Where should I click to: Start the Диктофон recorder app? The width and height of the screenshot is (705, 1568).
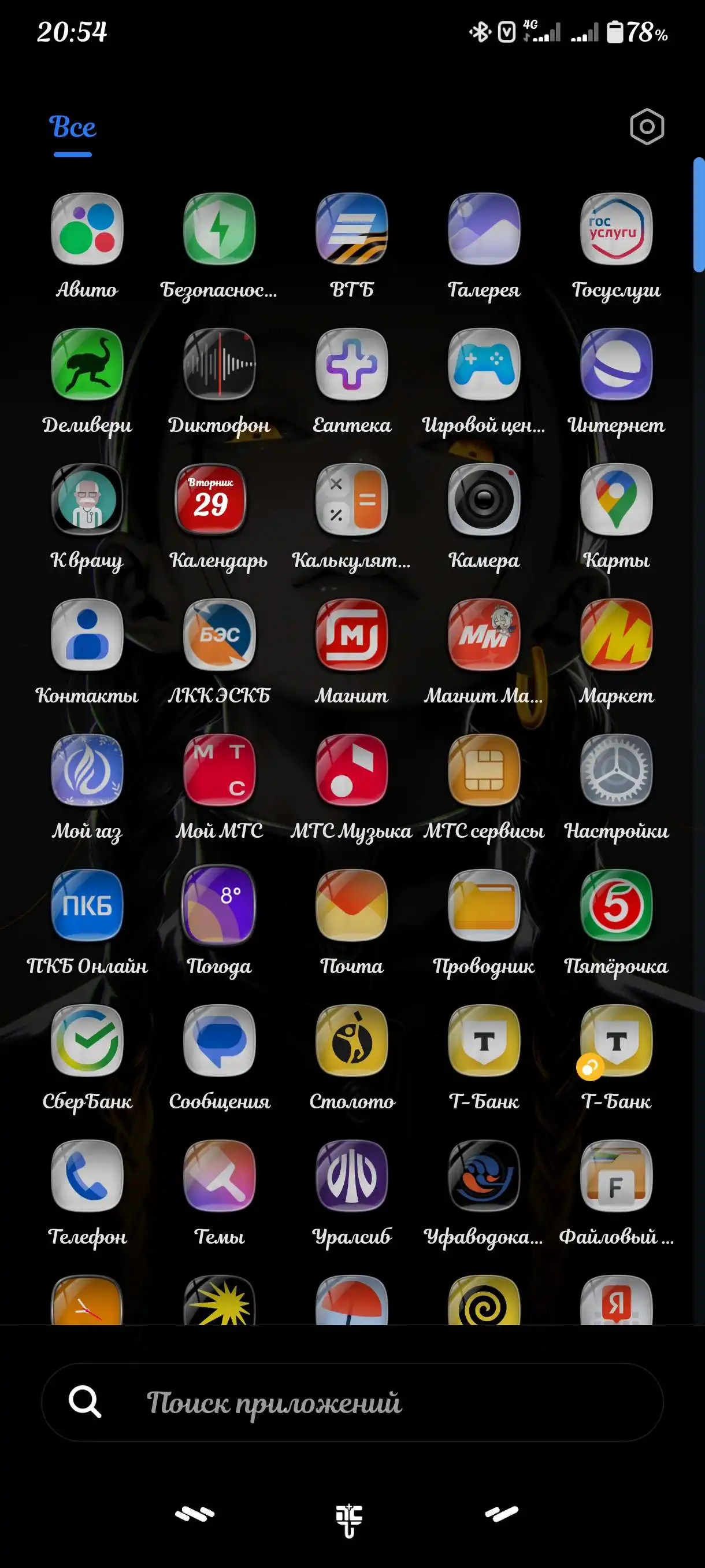[219, 364]
